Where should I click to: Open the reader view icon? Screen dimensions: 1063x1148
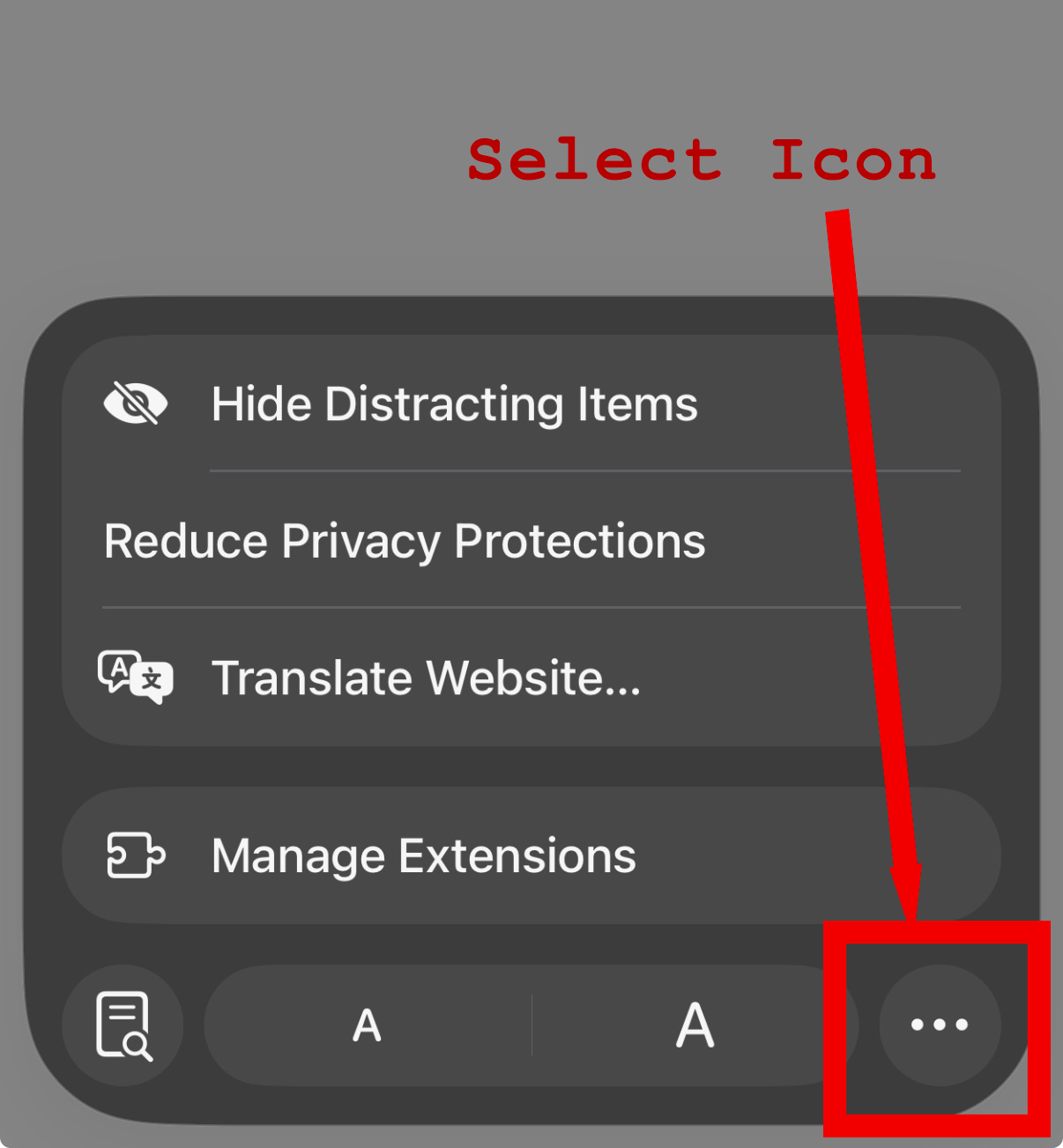(x=123, y=1025)
